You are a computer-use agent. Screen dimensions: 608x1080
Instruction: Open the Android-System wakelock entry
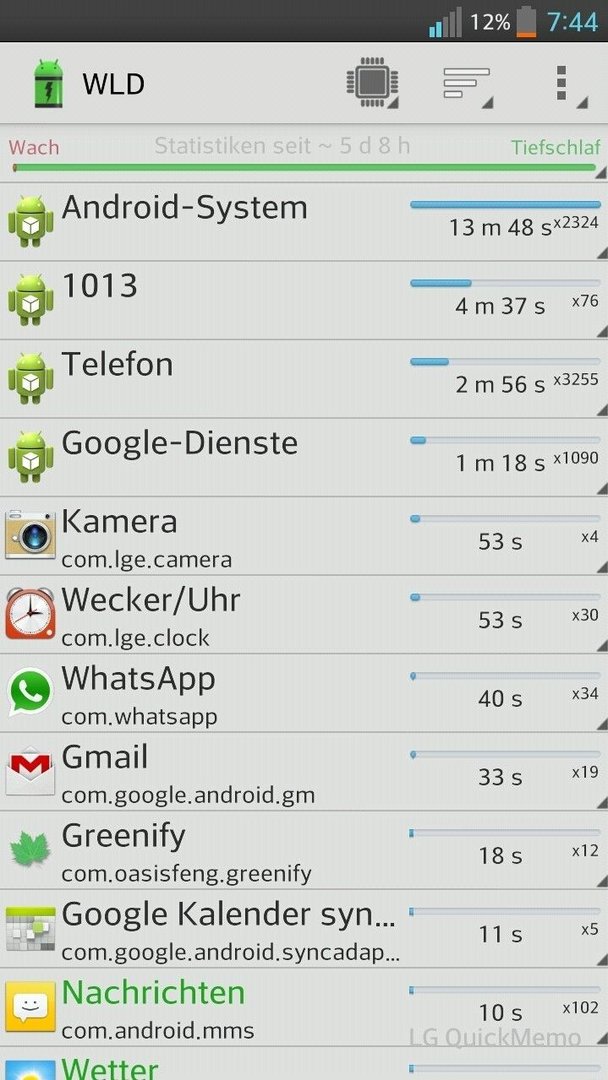click(x=304, y=222)
